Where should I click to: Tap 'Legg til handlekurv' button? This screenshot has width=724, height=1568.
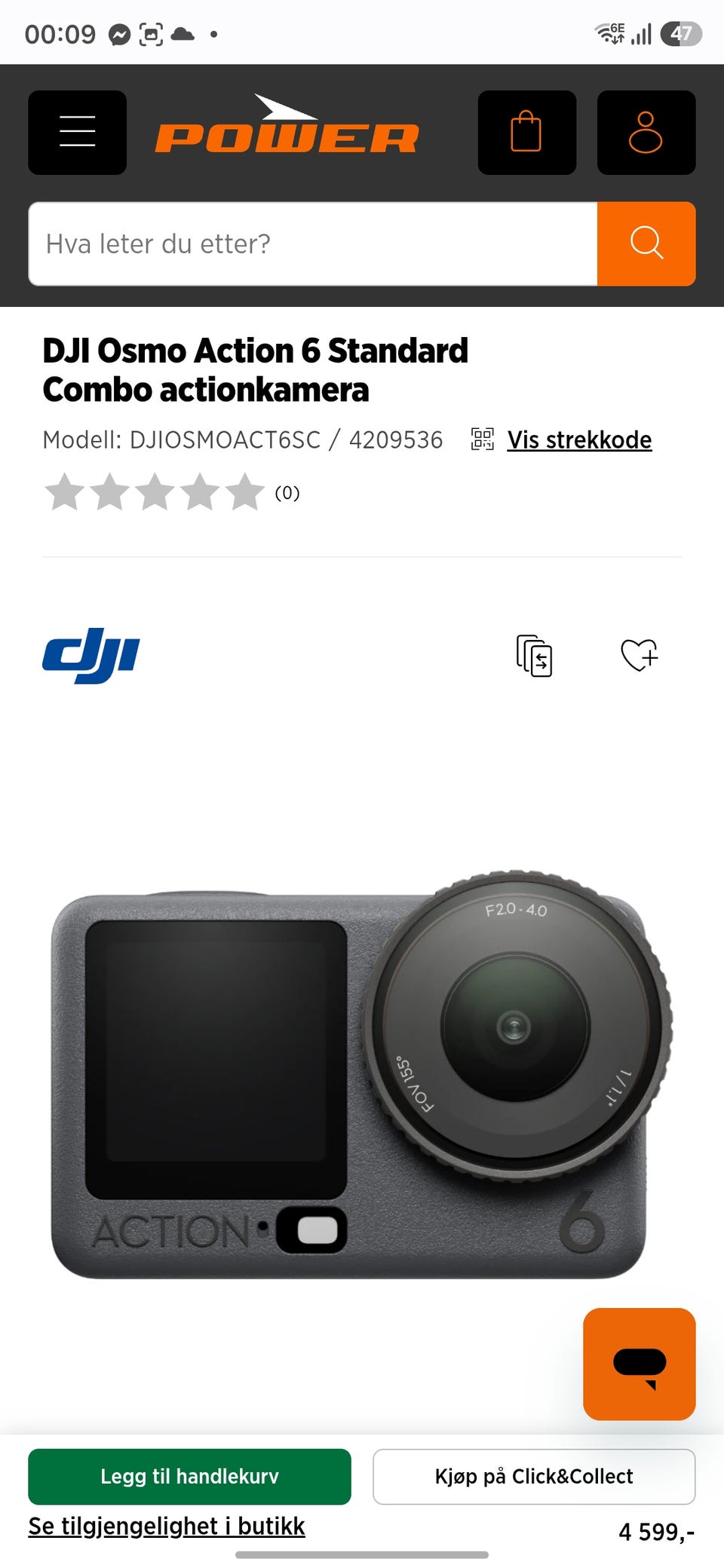coord(189,1476)
